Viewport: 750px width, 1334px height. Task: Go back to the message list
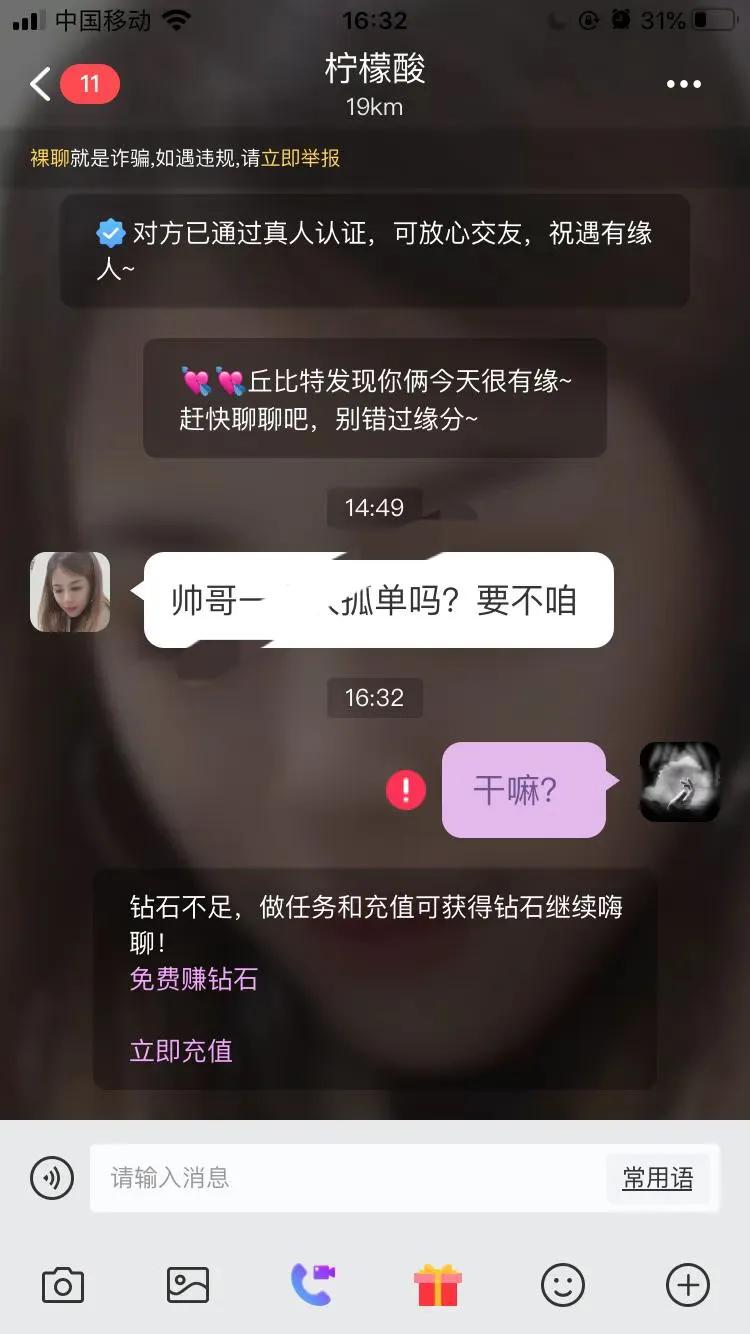40,84
